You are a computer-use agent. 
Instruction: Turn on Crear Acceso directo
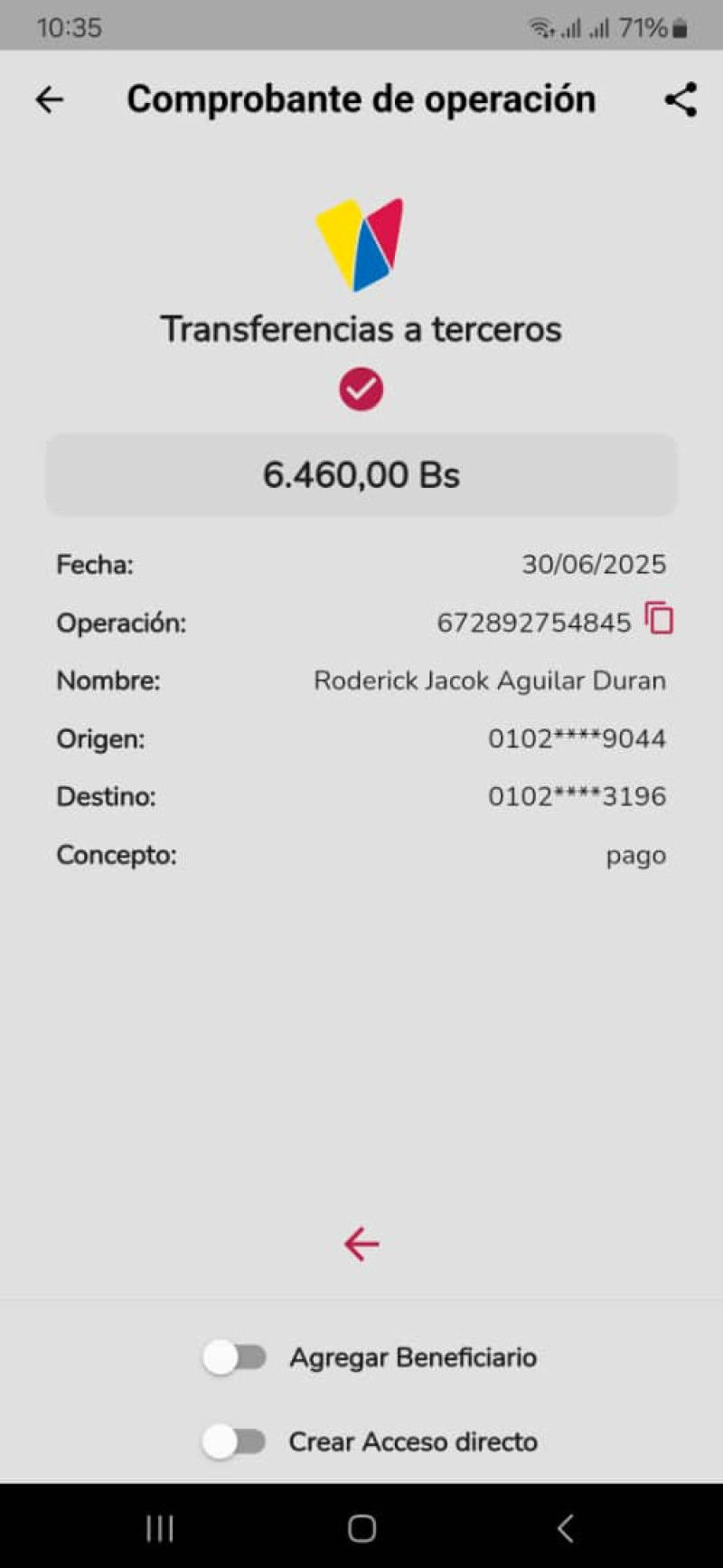click(x=235, y=1441)
